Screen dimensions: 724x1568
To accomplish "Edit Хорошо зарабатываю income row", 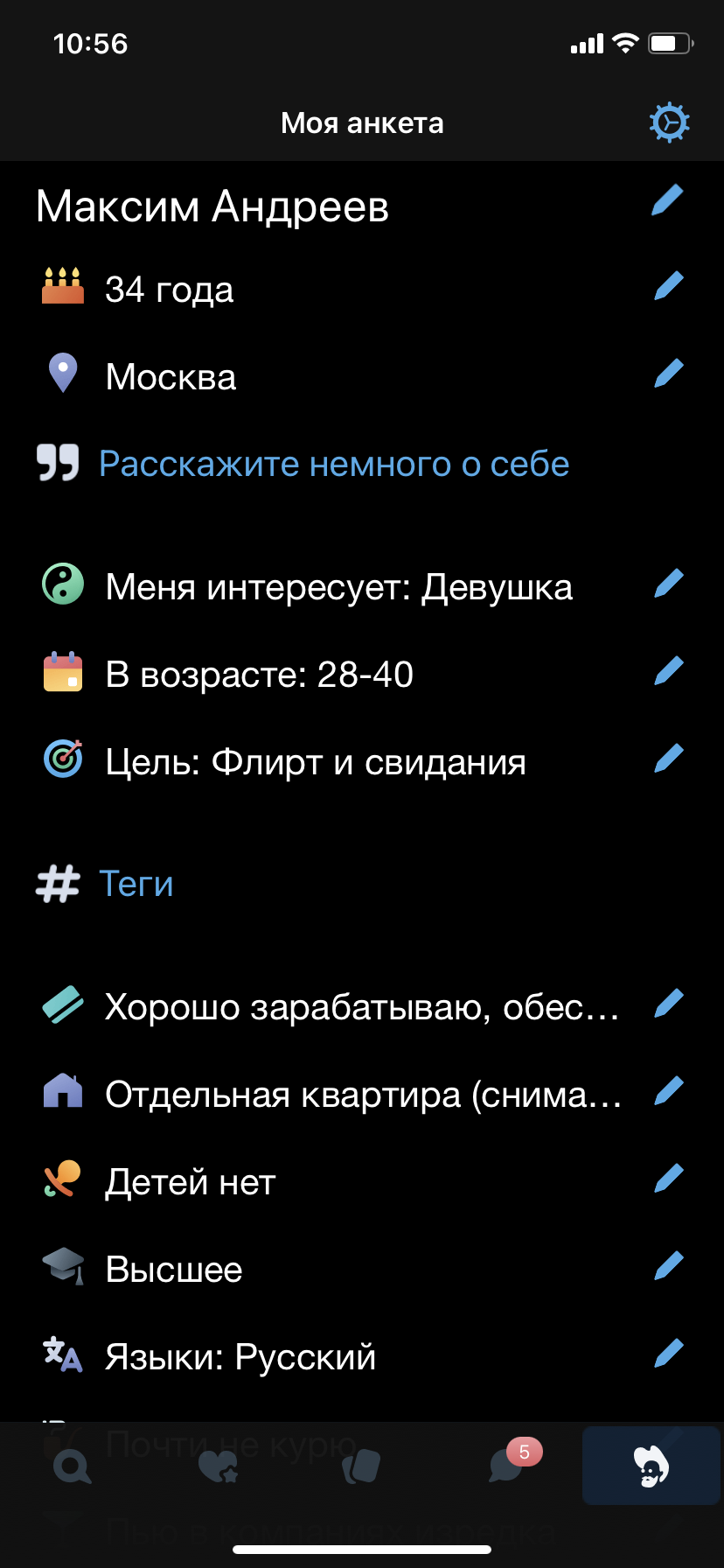I will [669, 1004].
